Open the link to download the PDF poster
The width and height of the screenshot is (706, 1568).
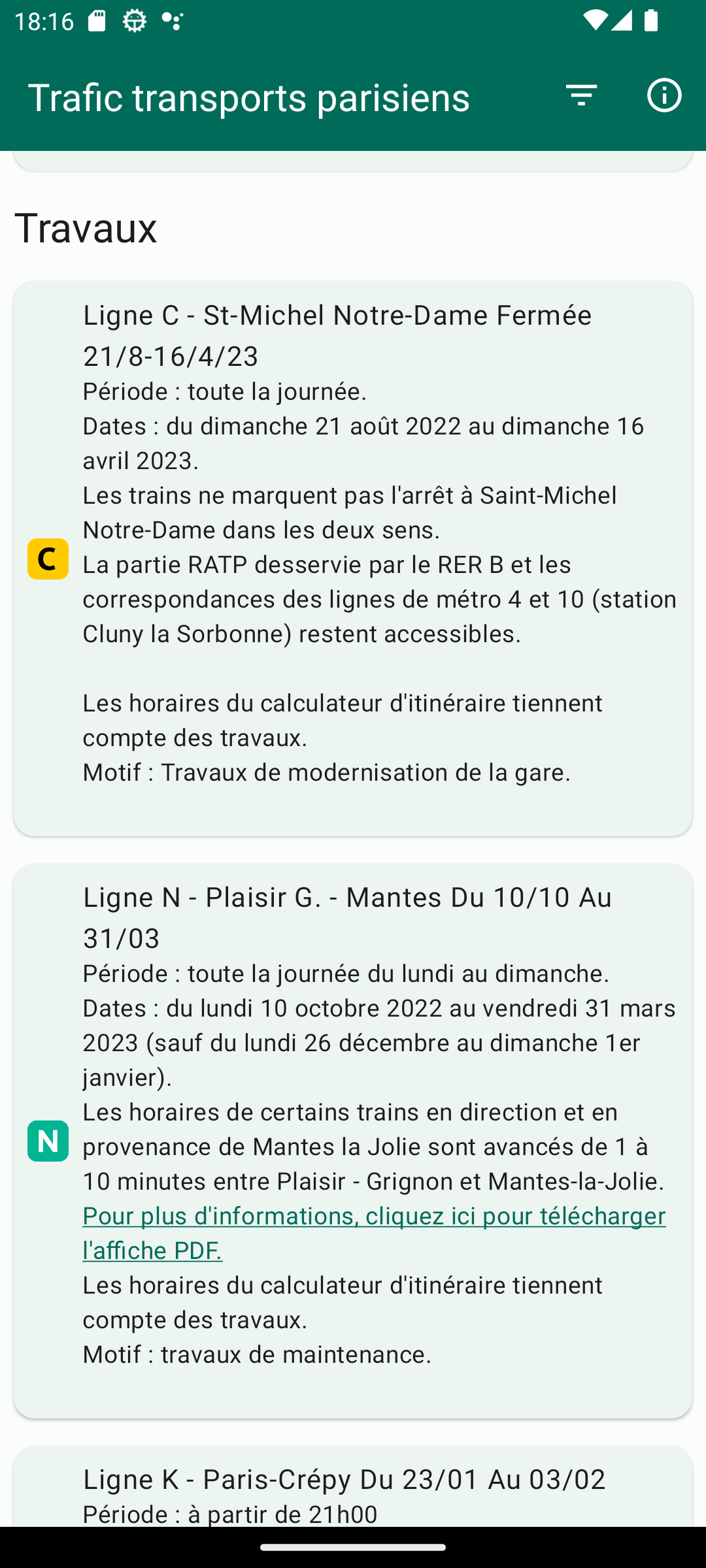click(374, 1232)
